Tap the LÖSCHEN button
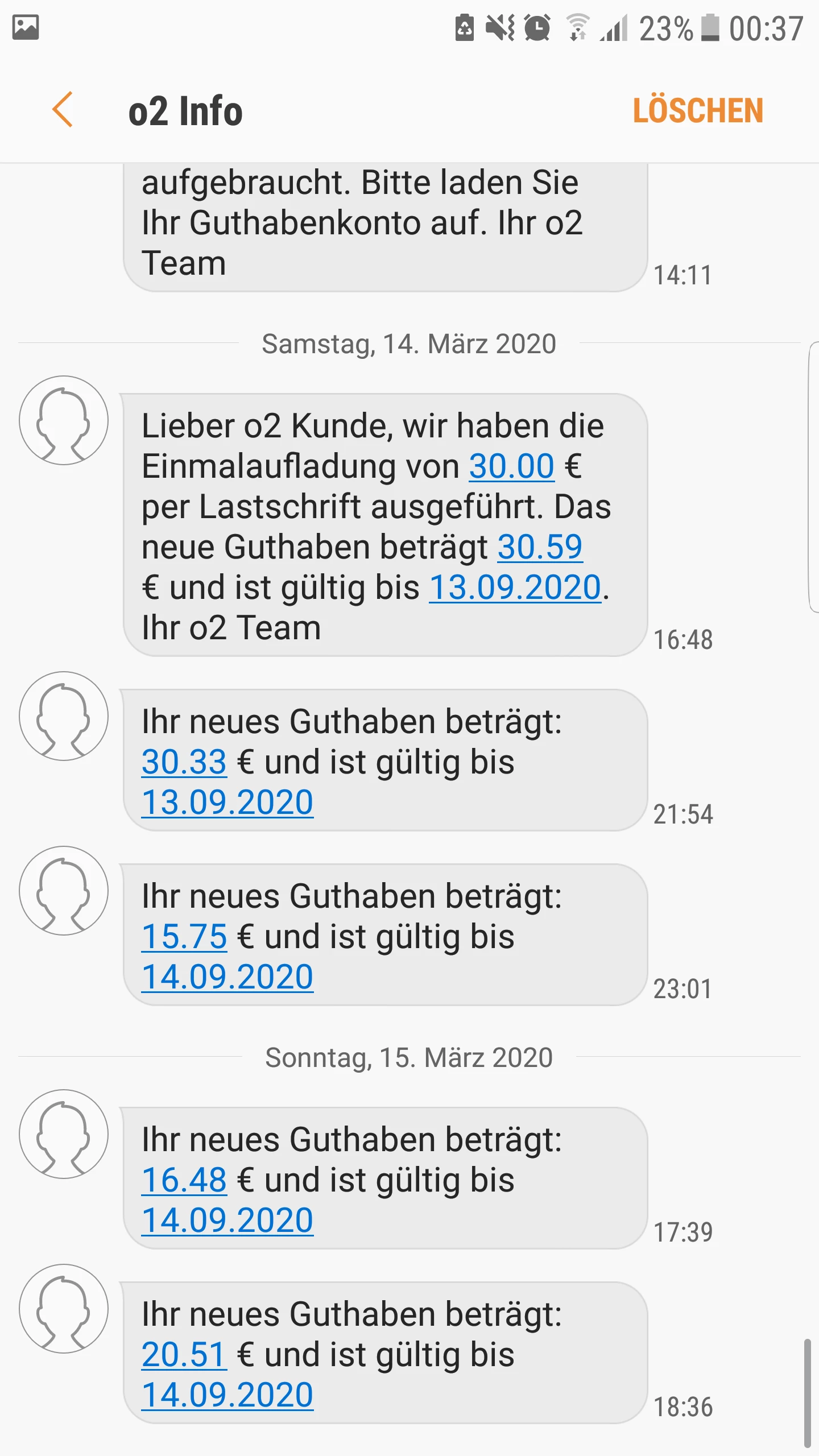 [697, 110]
